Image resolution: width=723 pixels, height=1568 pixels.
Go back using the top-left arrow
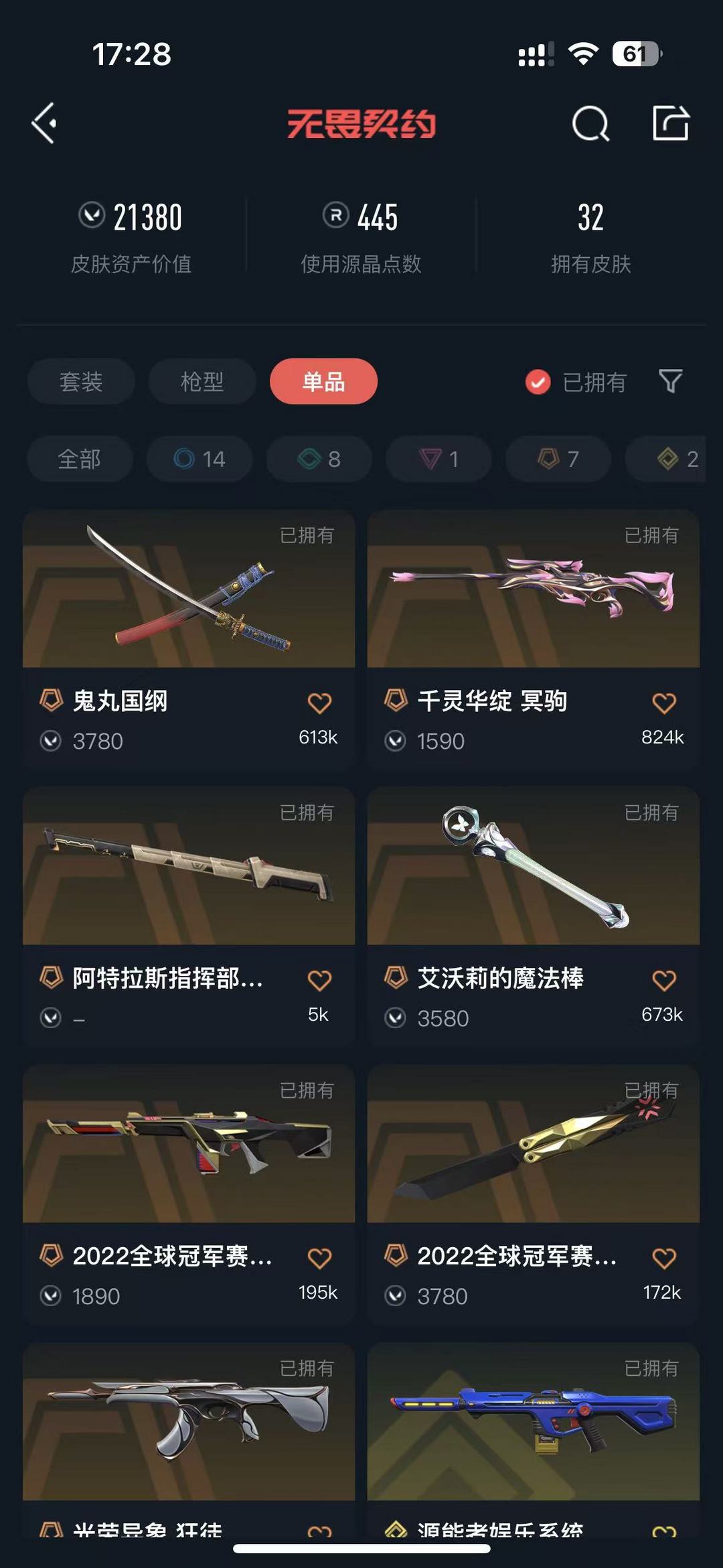44,123
